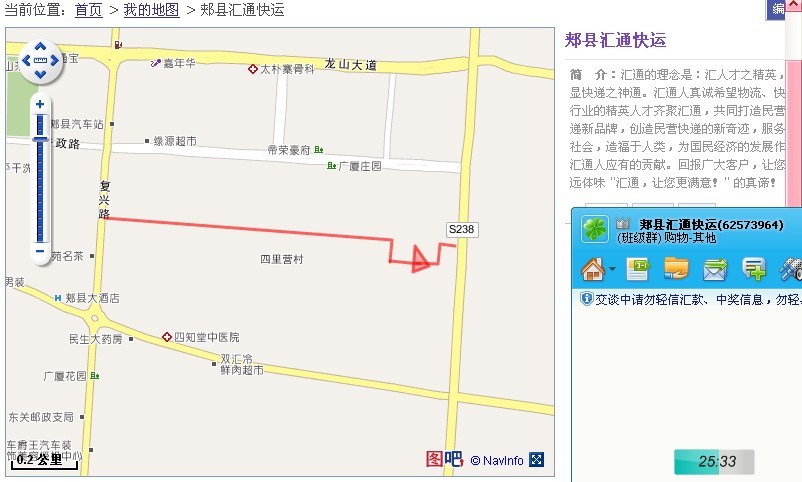Pan the map left with the left arrow
Viewport: 802px width, 482px height.
(25, 61)
